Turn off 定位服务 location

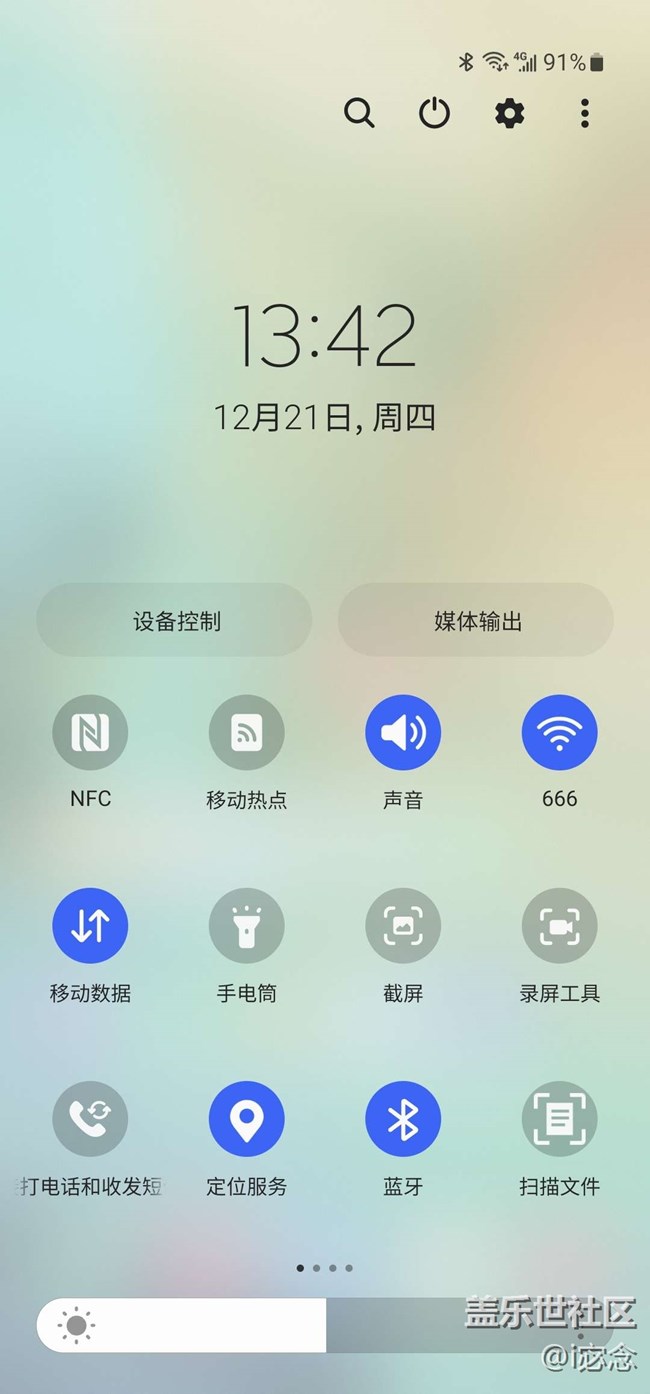click(x=247, y=1120)
